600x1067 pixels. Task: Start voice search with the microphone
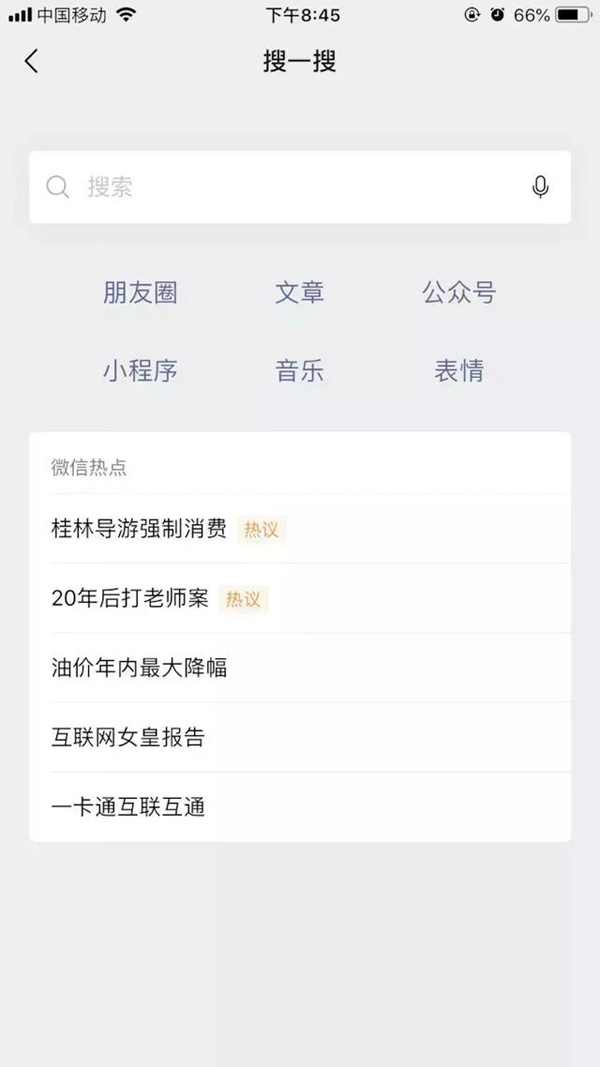tap(540, 187)
